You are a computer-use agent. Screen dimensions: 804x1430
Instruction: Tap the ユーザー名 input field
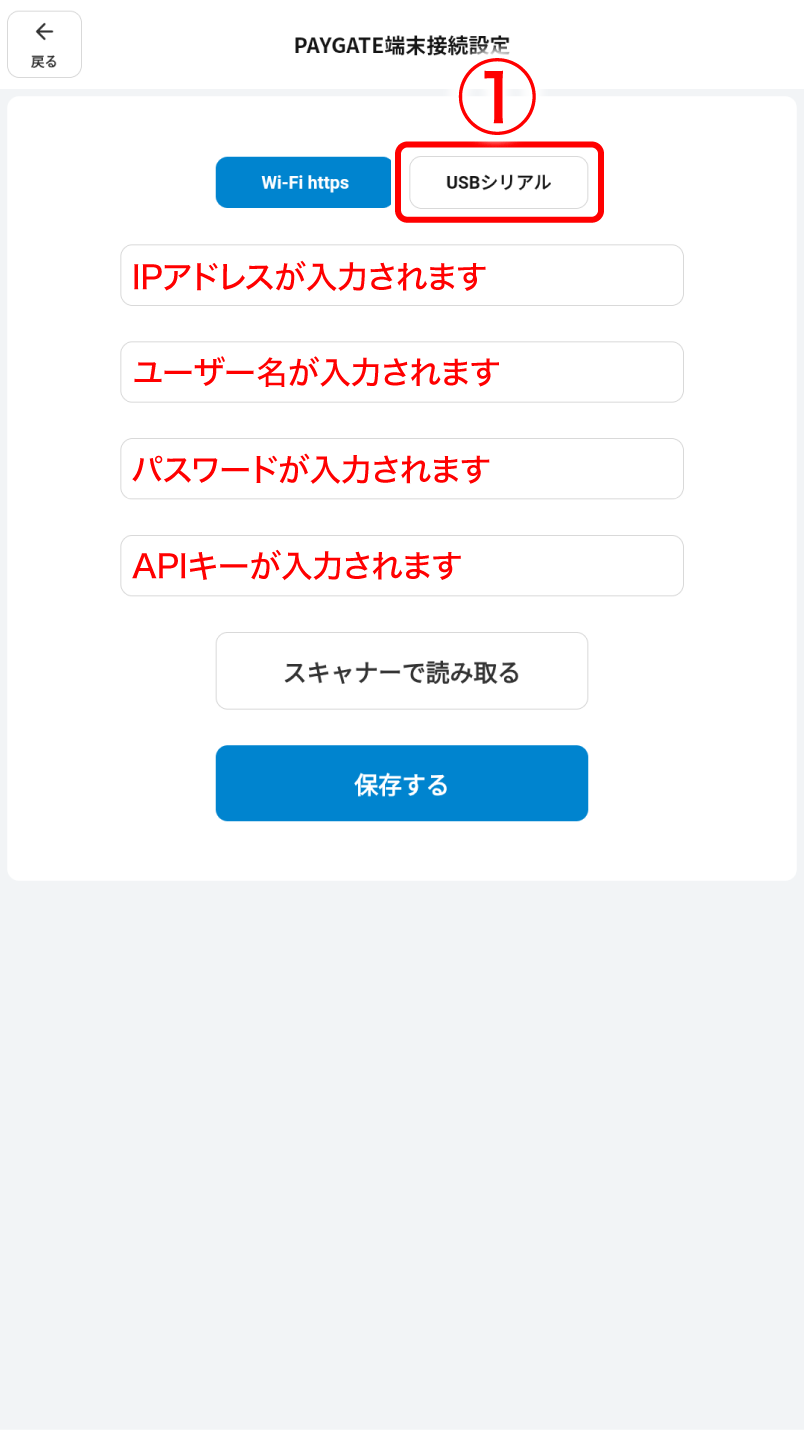401,372
